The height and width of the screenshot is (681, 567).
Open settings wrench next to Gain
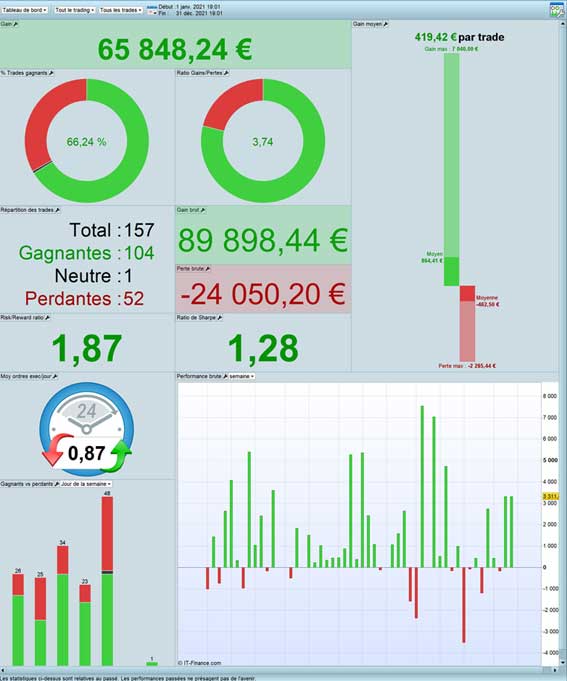click(x=16, y=24)
